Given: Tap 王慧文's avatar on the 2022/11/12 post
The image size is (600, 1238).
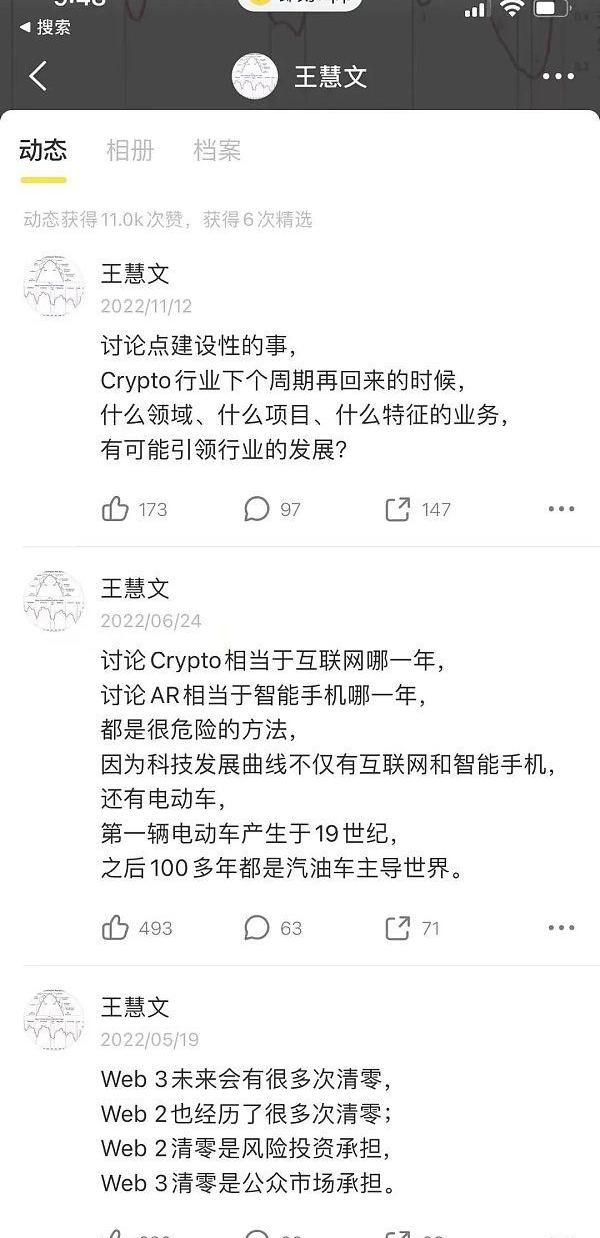Looking at the screenshot, I should (53, 287).
